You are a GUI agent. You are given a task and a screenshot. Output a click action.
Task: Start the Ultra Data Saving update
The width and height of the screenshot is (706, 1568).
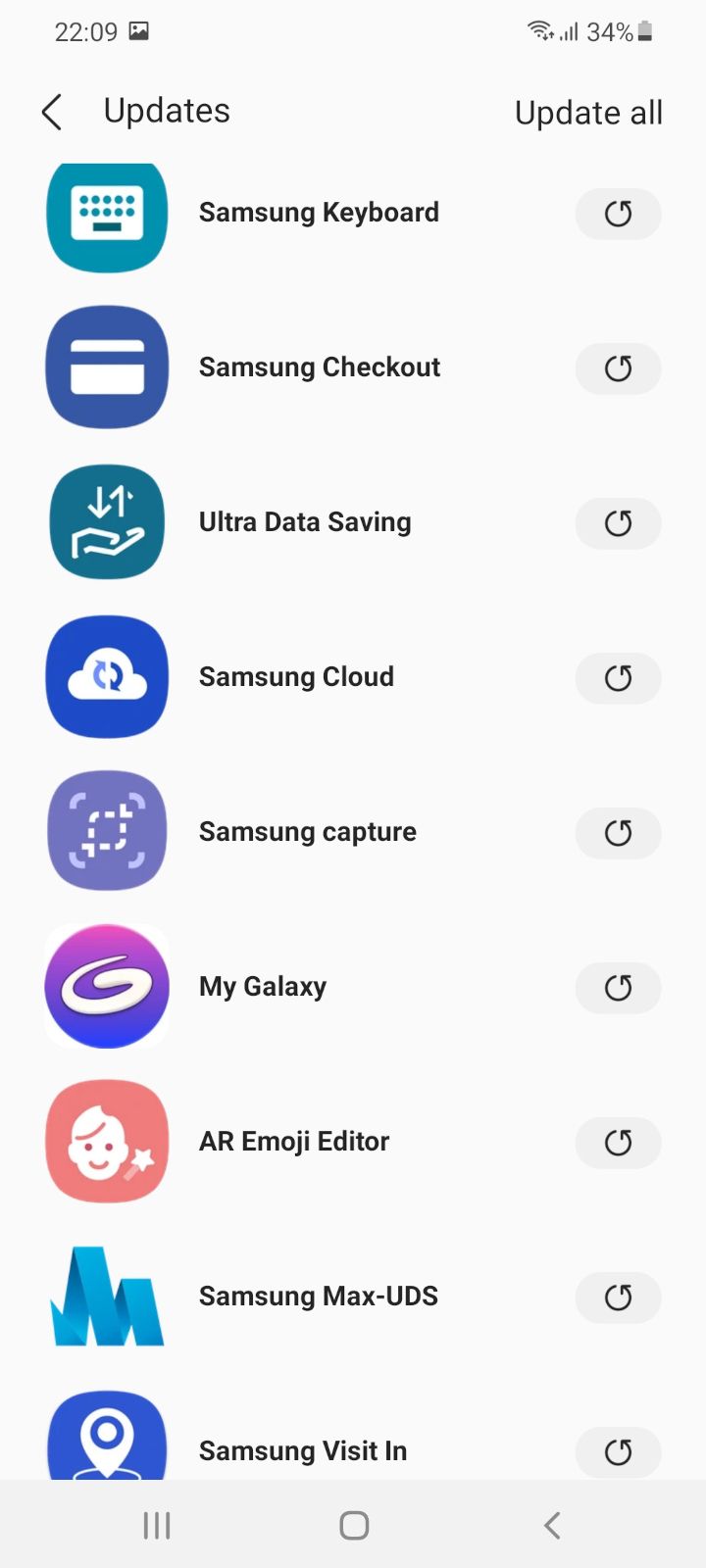click(x=618, y=523)
